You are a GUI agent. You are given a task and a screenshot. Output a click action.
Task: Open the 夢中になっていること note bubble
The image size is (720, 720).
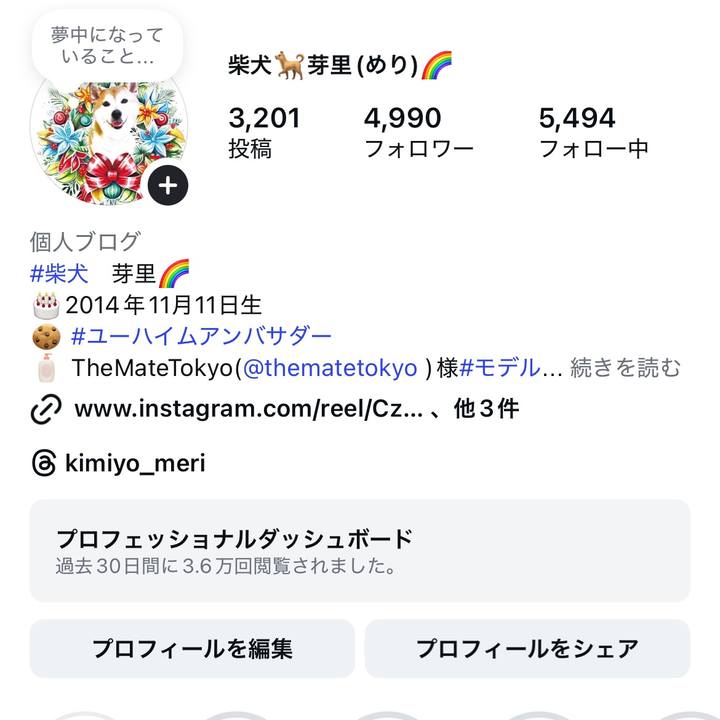(107, 46)
